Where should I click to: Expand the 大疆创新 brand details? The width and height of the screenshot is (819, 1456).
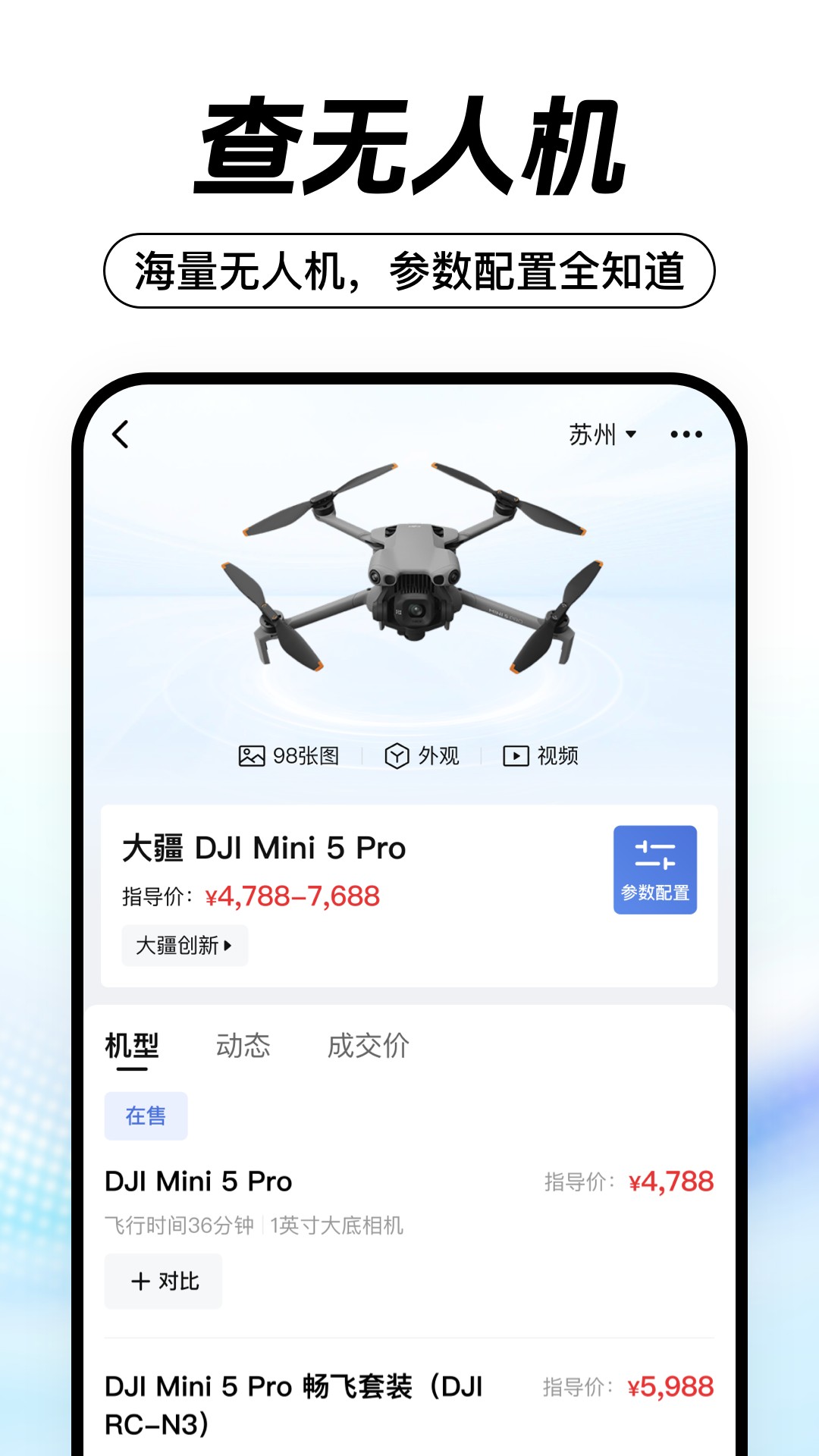[184, 946]
